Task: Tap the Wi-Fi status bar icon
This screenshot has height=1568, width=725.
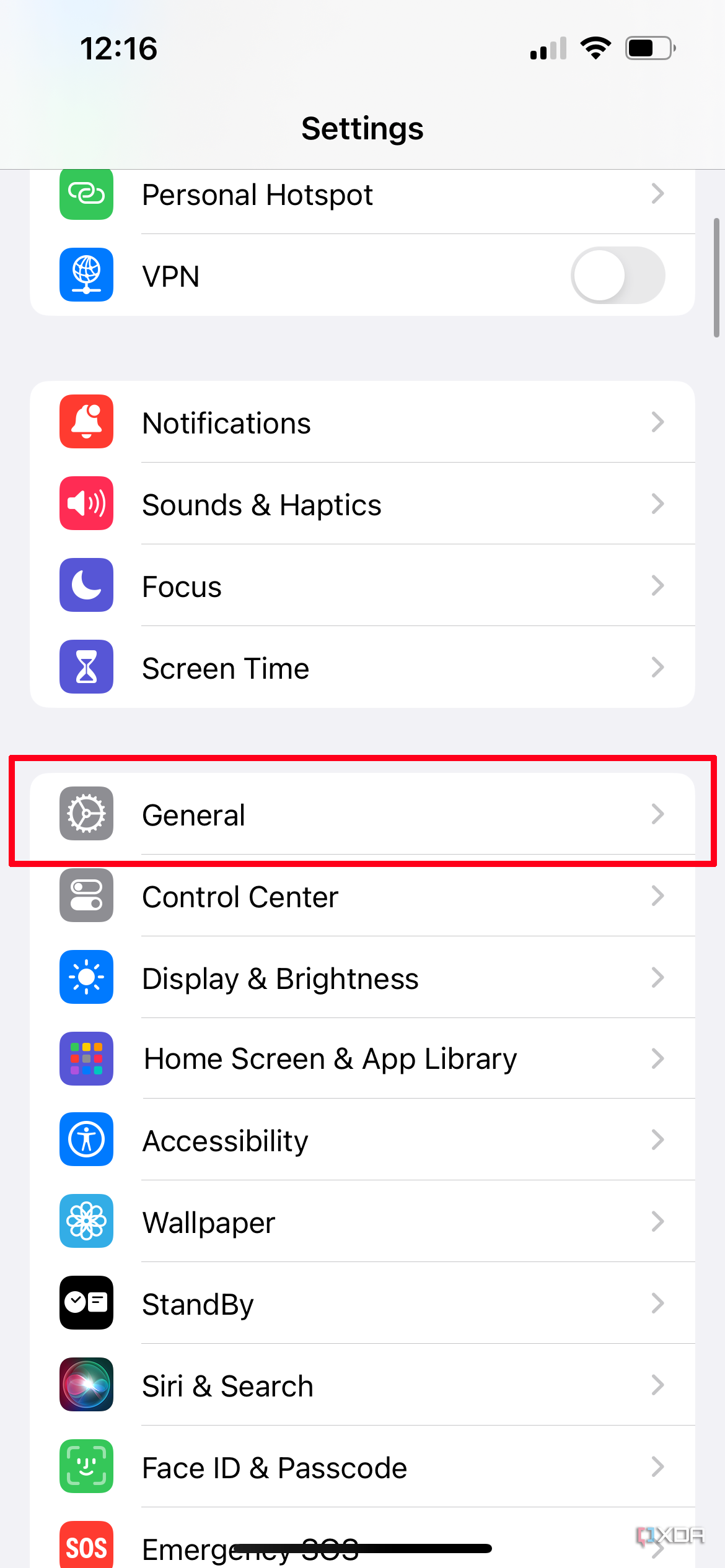Action: click(596, 48)
